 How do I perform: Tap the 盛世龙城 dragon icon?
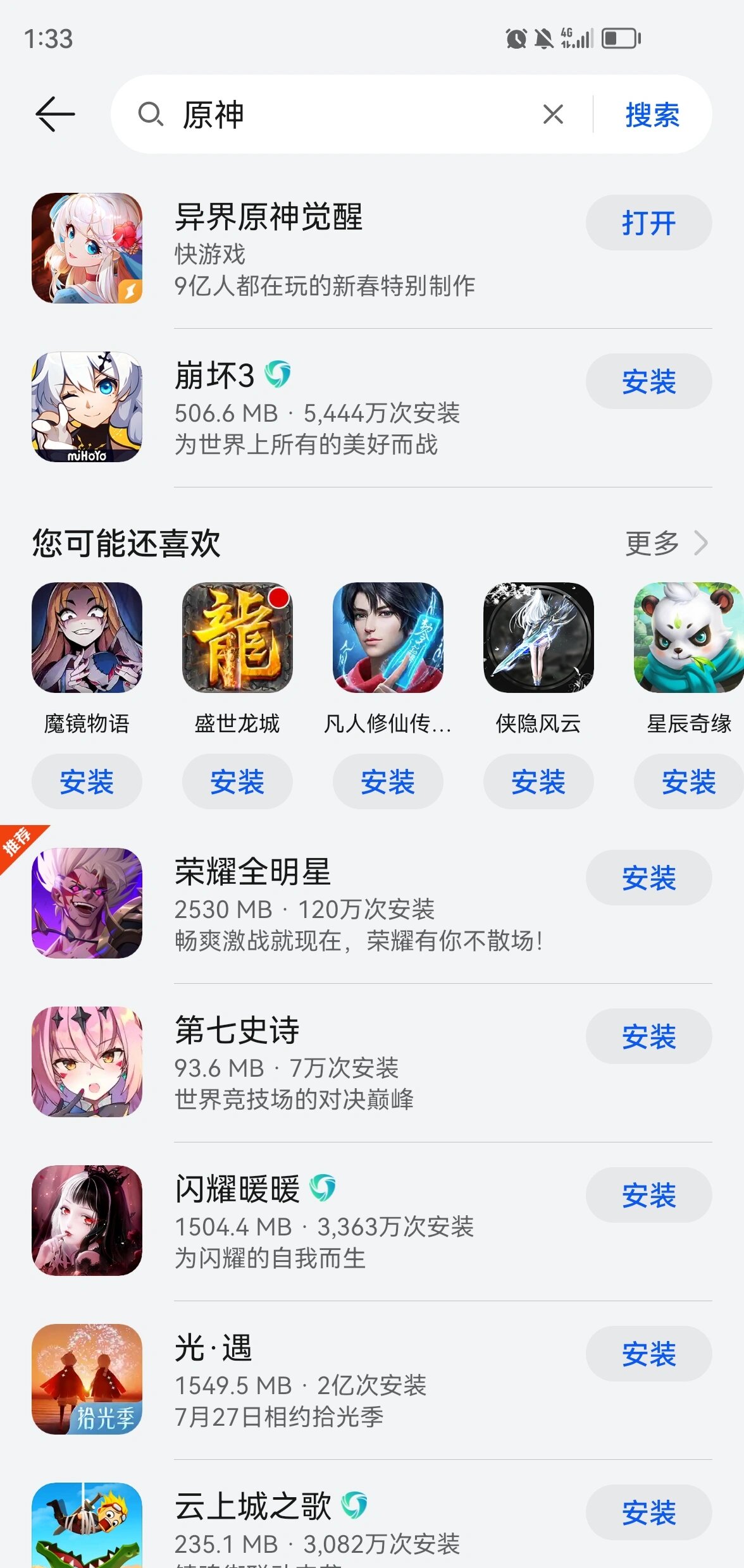[237, 640]
